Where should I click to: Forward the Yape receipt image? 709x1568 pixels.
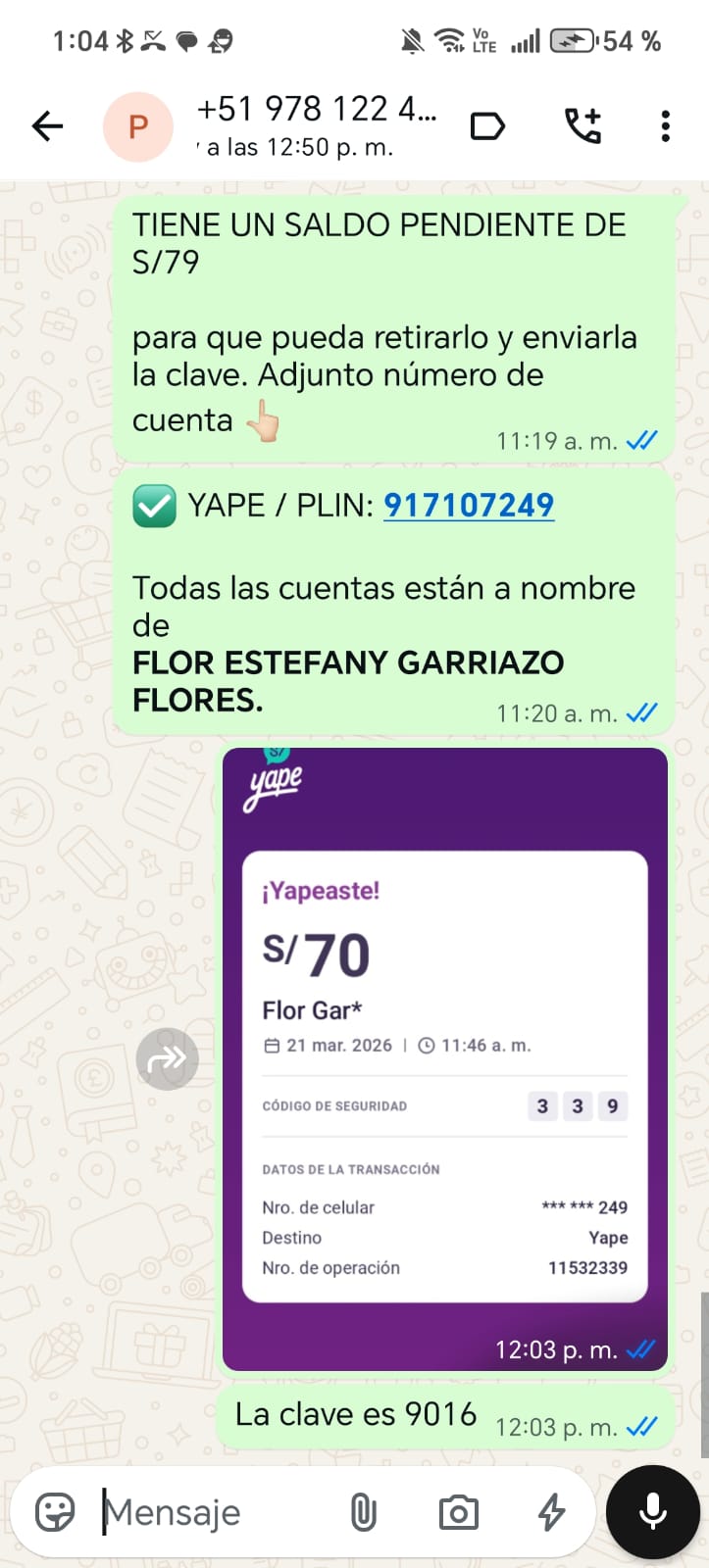click(x=168, y=1058)
